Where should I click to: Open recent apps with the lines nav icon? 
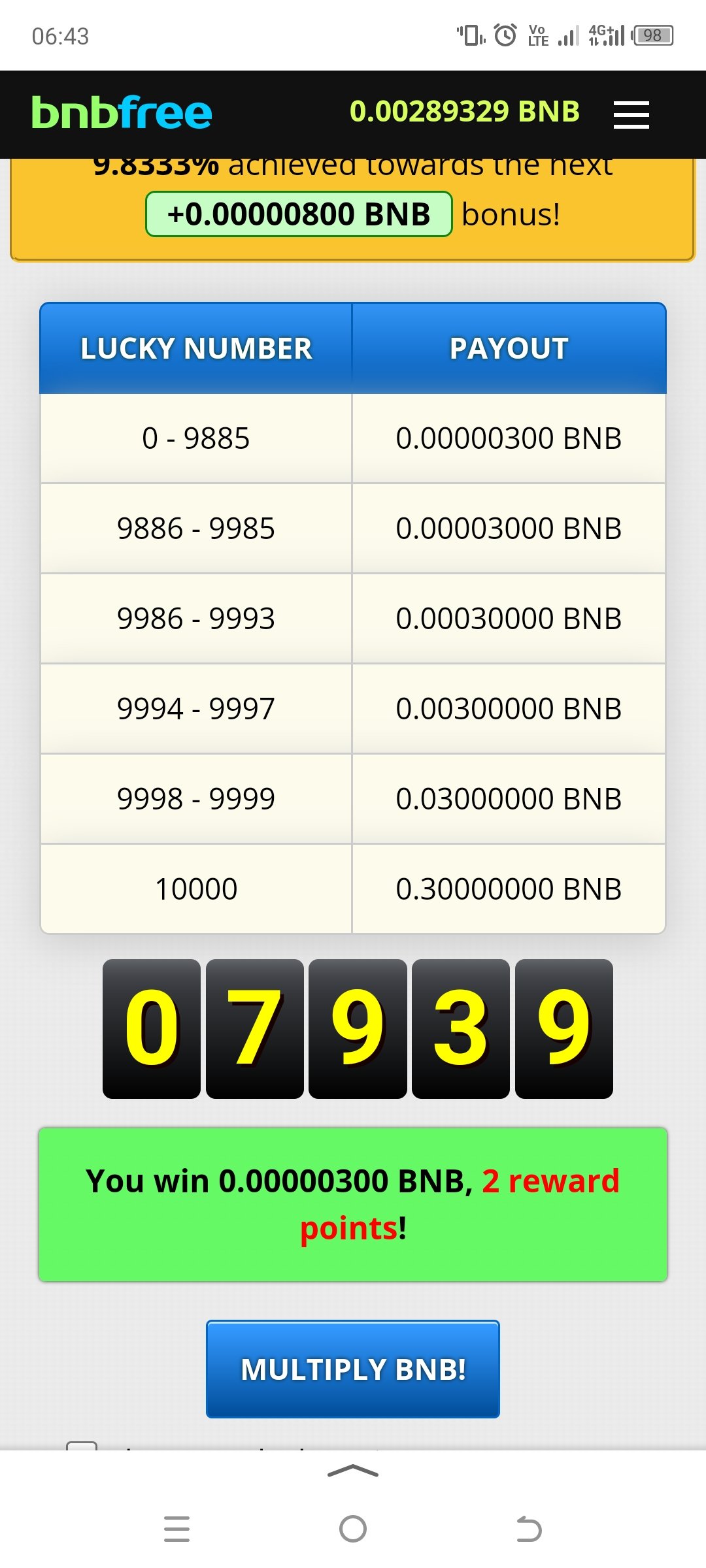pos(176,1527)
